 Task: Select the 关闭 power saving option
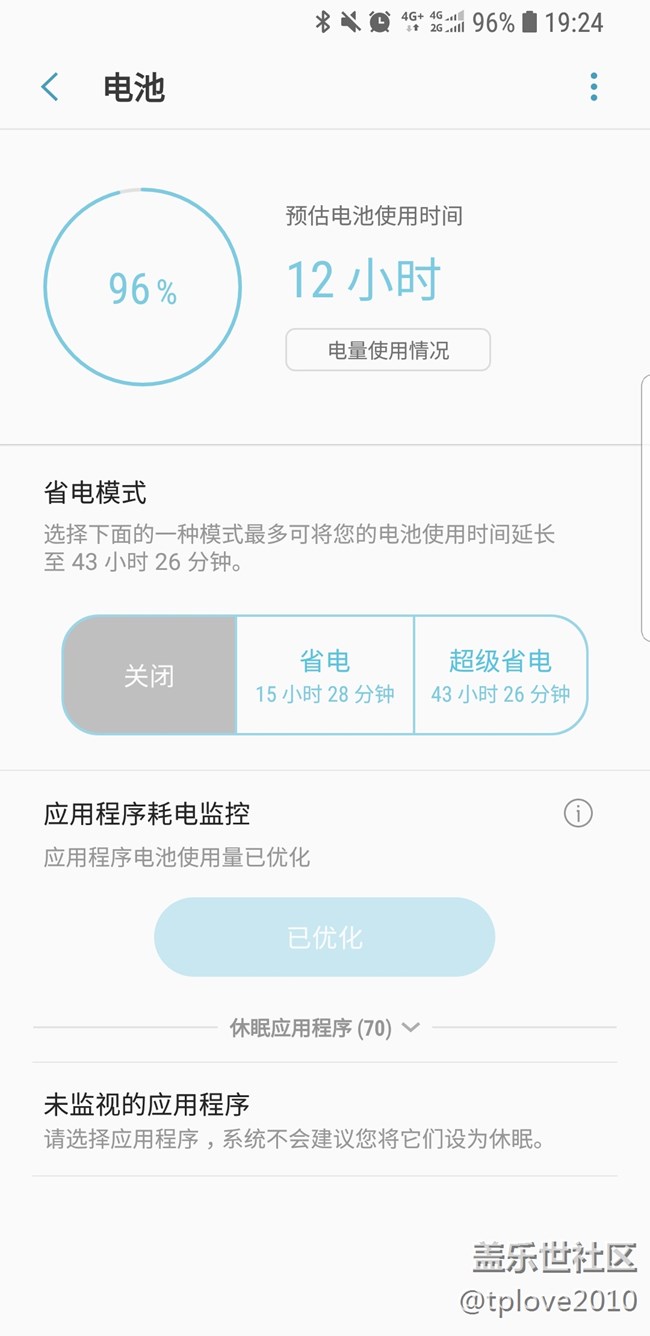click(149, 675)
